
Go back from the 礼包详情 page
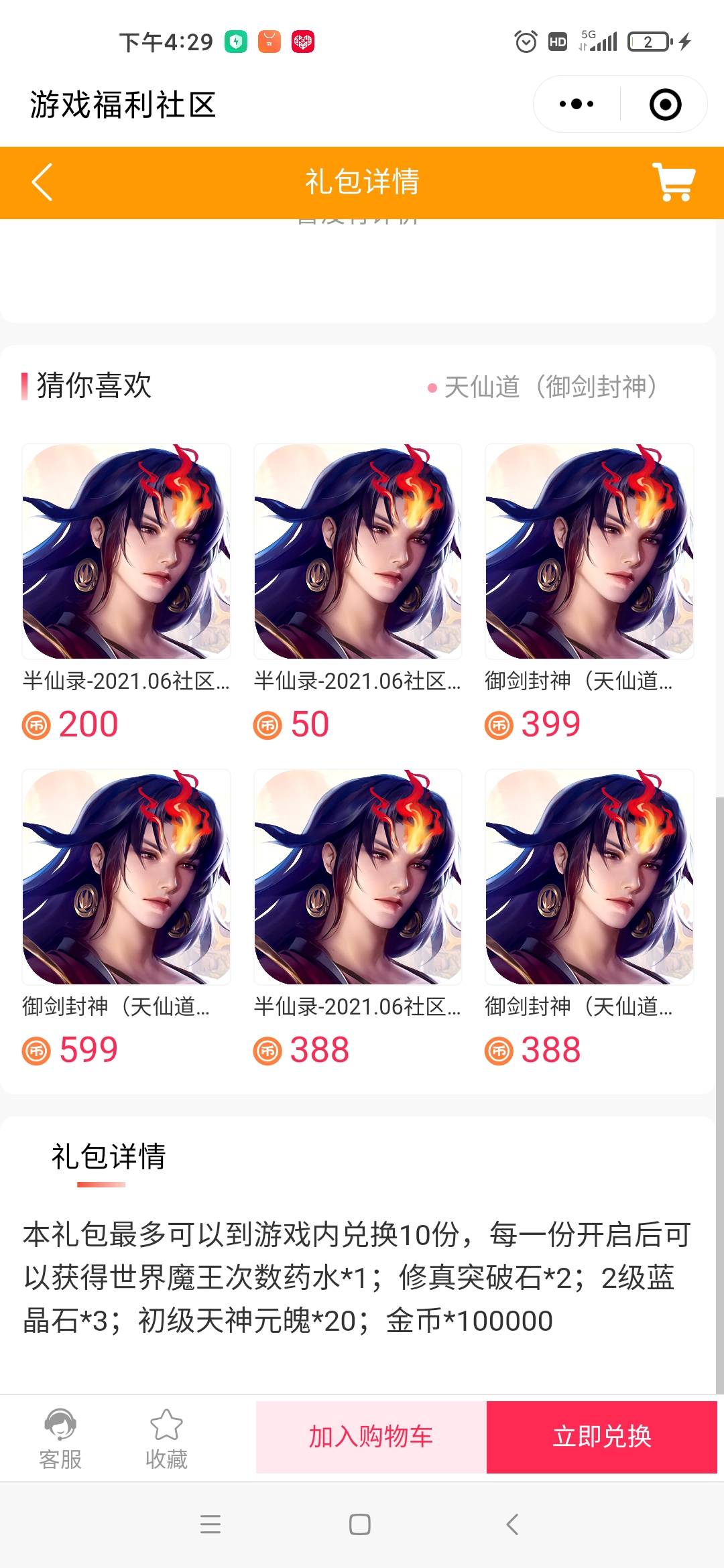click(42, 182)
